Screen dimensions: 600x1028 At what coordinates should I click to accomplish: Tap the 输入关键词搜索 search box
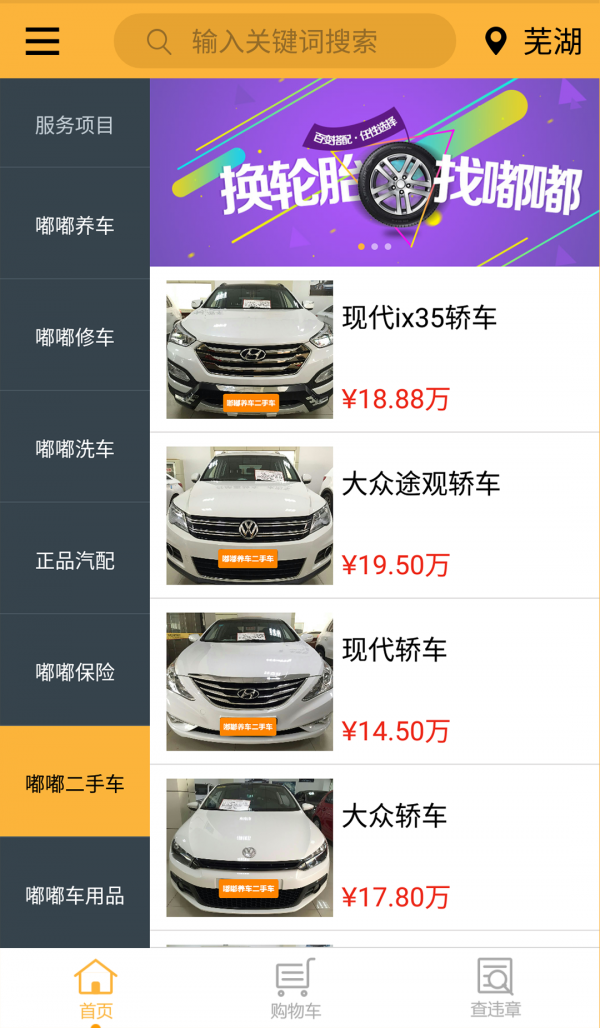coord(284,41)
